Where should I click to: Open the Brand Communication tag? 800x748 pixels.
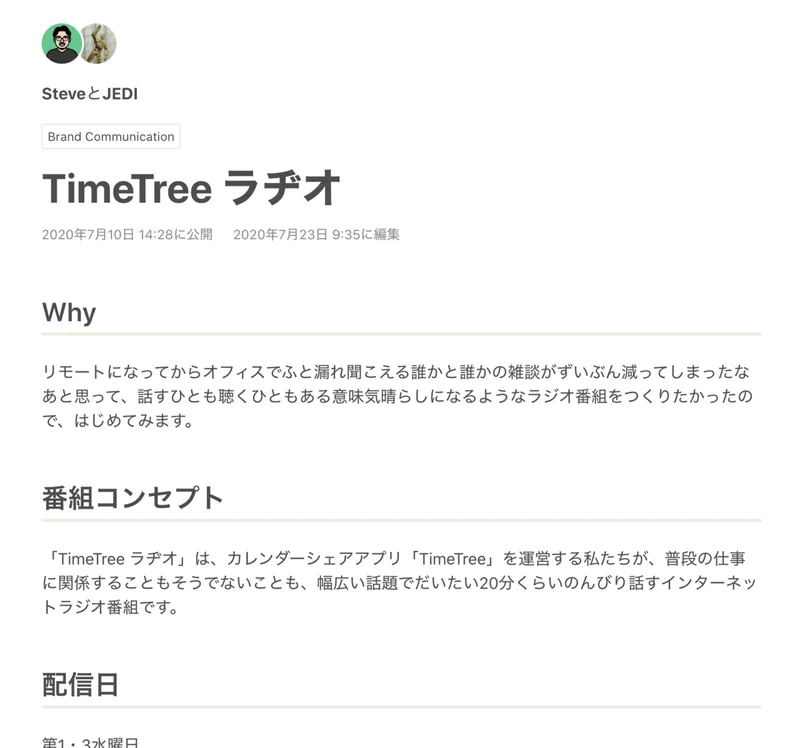[x=111, y=137]
